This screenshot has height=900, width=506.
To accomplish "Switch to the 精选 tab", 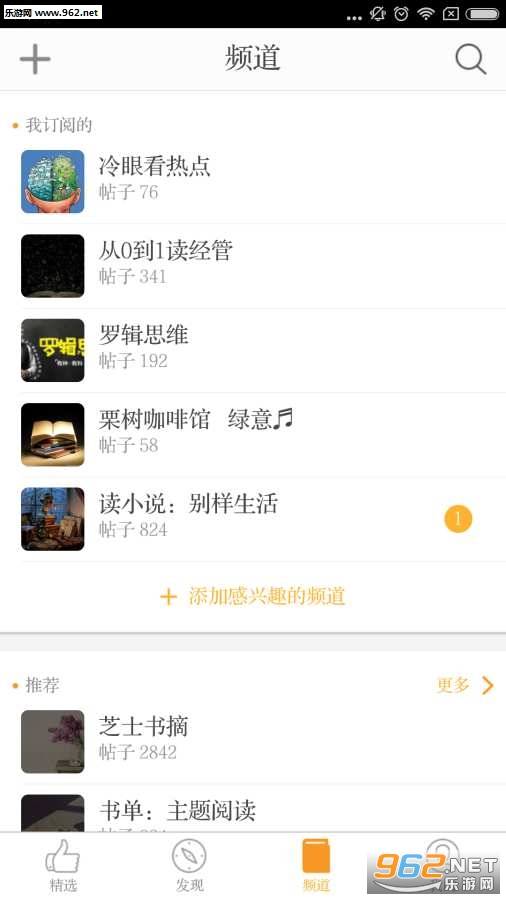I will 63,866.
